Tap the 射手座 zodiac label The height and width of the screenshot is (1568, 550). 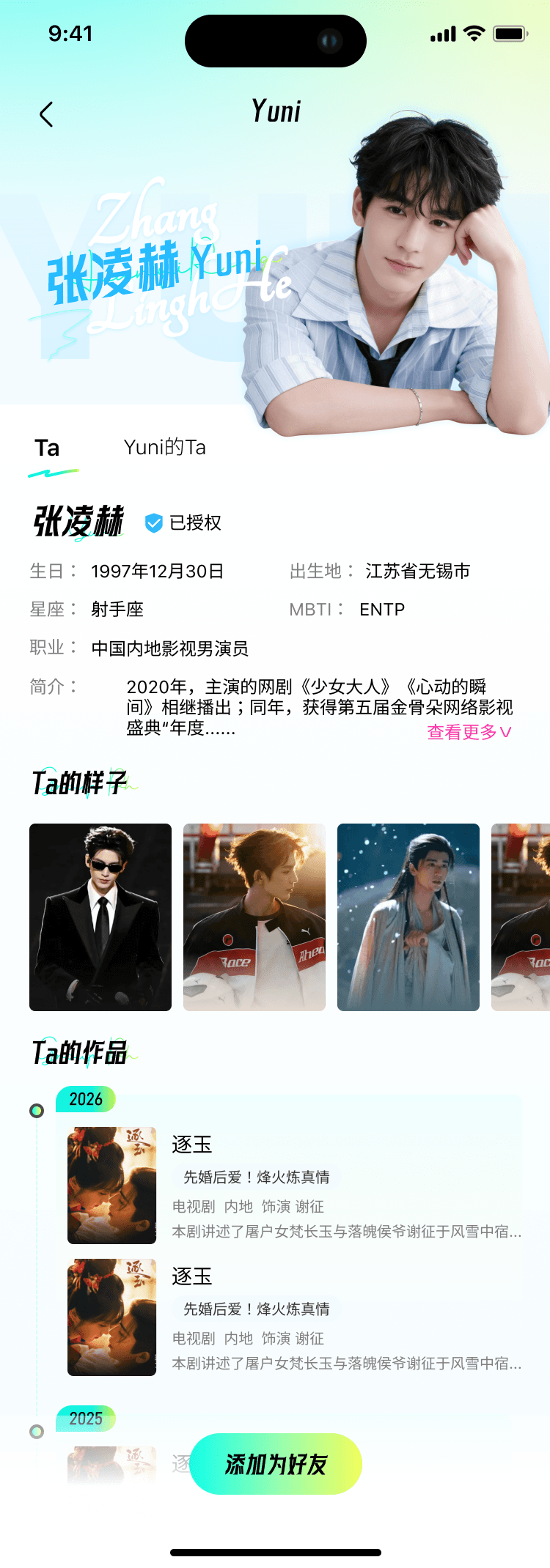click(x=117, y=609)
